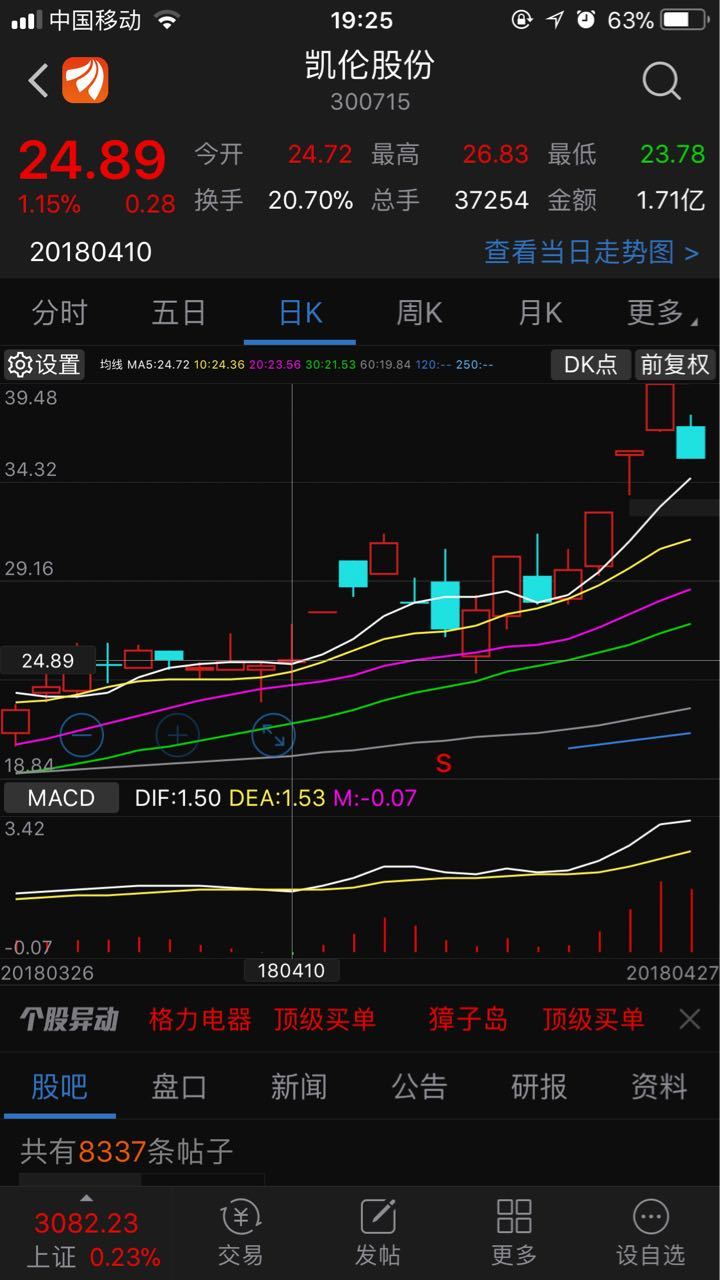Open 交易 in bottom toolbar
This screenshot has height=1280, width=720.
pyautogui.click(x=240, y=1232)
